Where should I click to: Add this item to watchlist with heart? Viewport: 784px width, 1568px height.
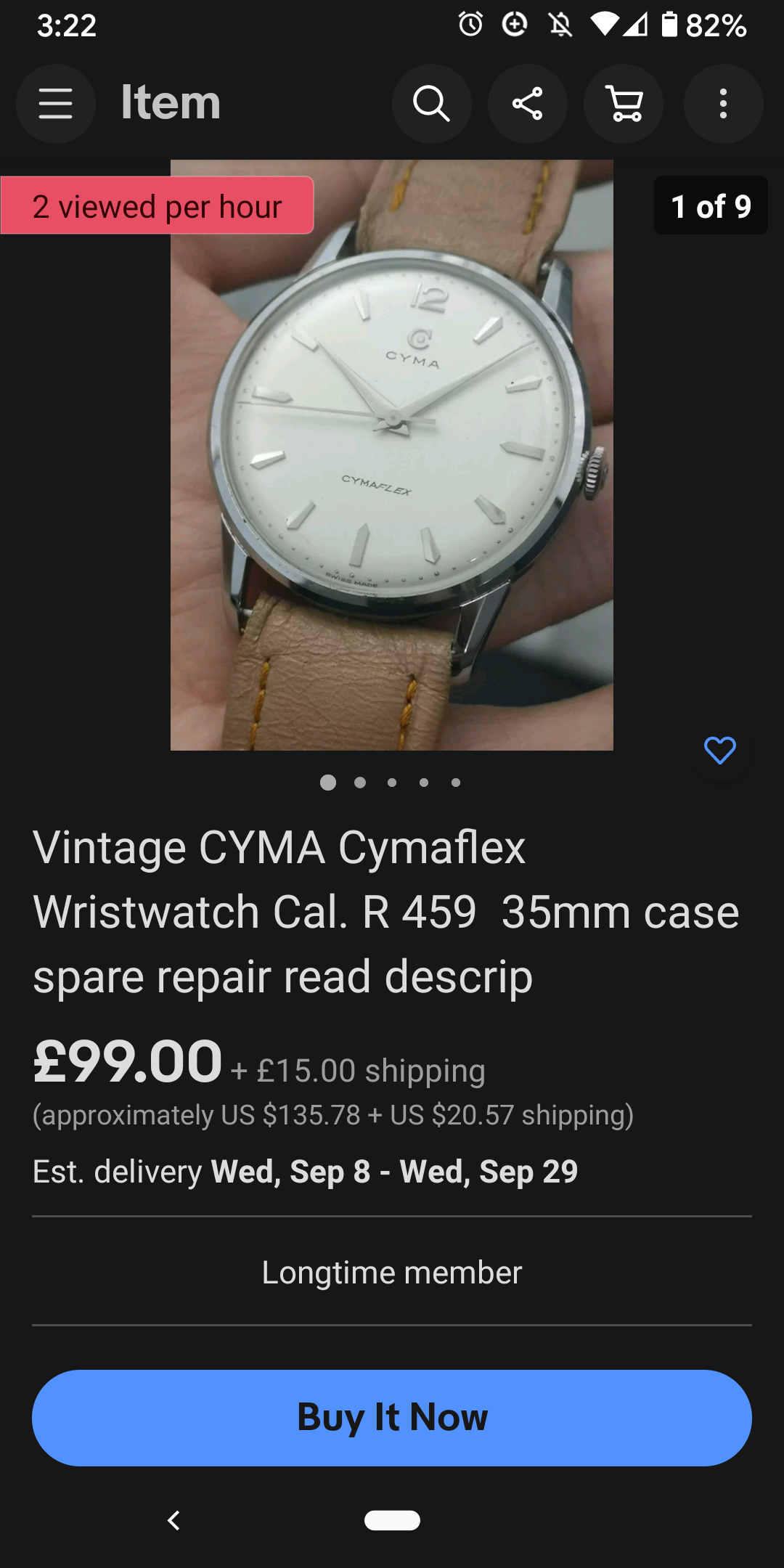tap(719, 751)
